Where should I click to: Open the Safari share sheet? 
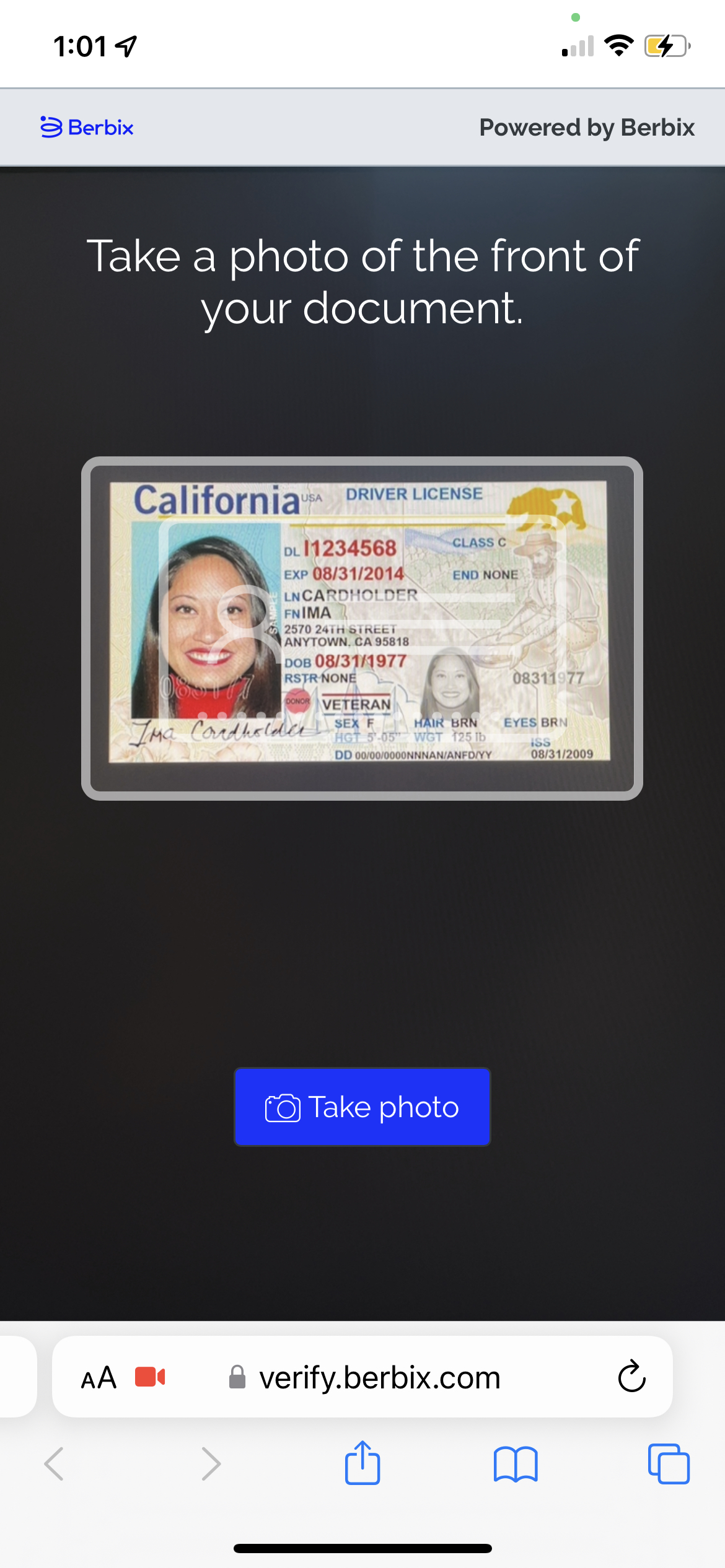[362, 1463]
